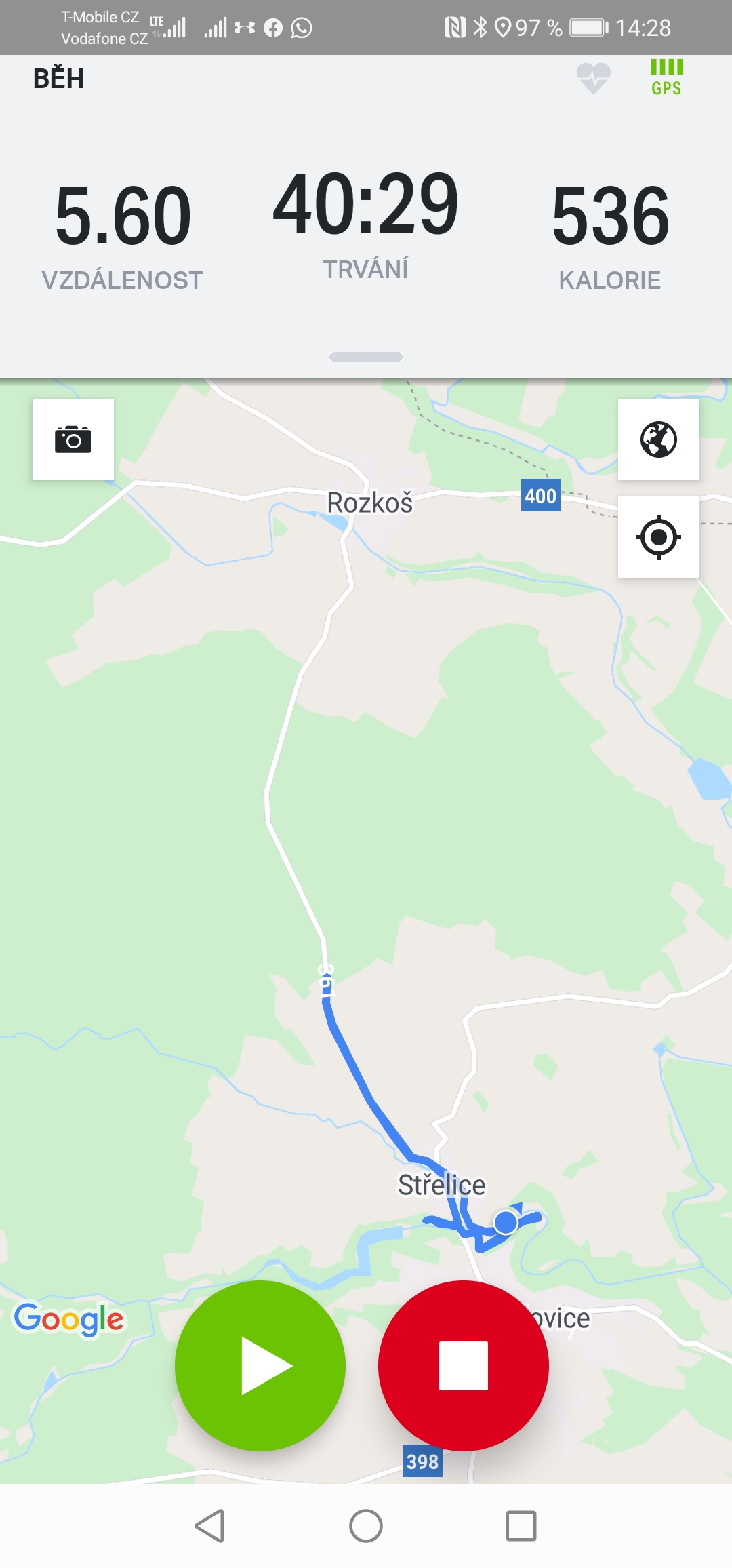Viewport: 732px width, 1568px height.
Task: Tap the heart rate monitor icon
Action: [x=594, y=78]
